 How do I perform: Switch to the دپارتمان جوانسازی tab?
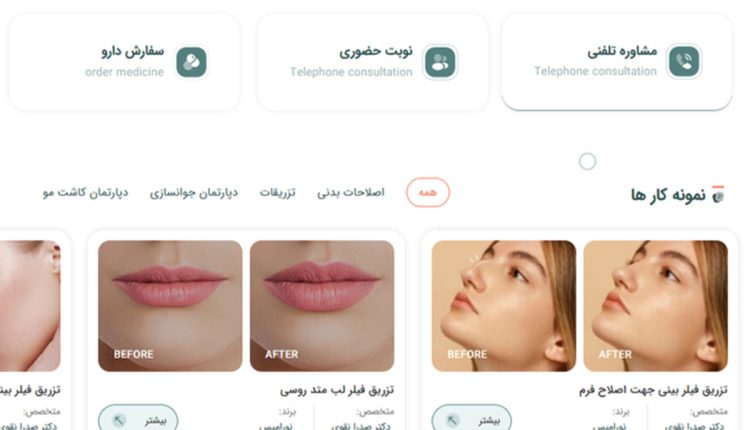(193, 192)
